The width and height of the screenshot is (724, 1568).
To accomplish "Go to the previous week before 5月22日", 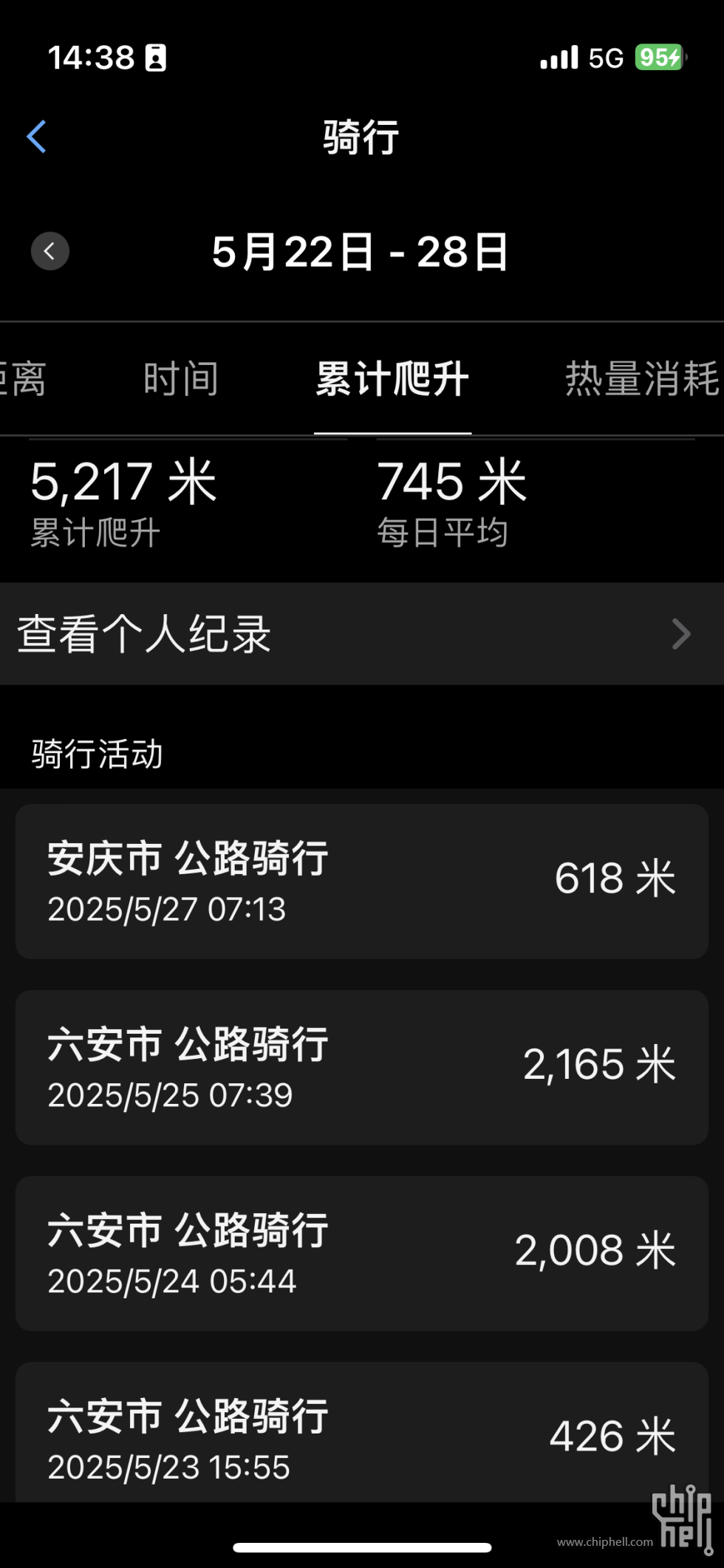I will 50,251.
